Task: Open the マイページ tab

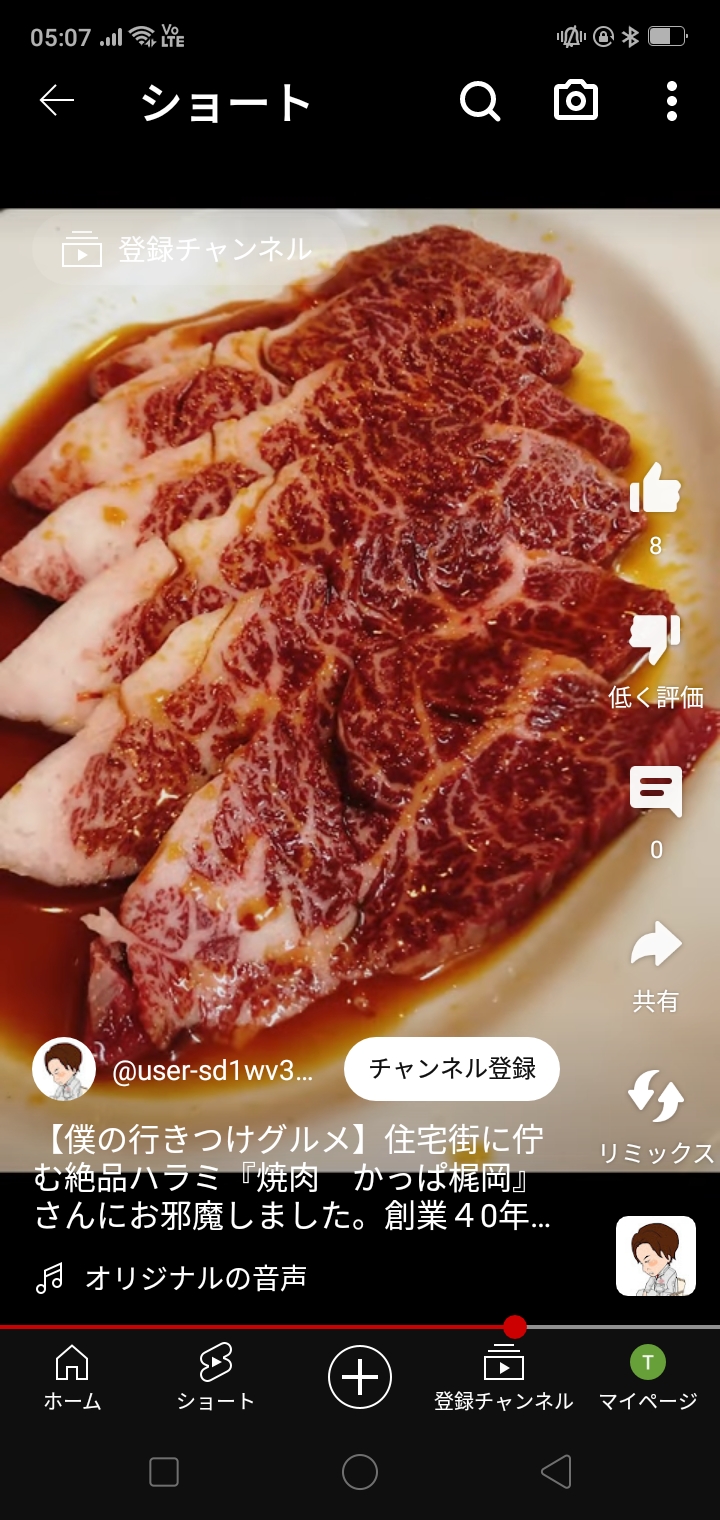Action: (647, 1377)
